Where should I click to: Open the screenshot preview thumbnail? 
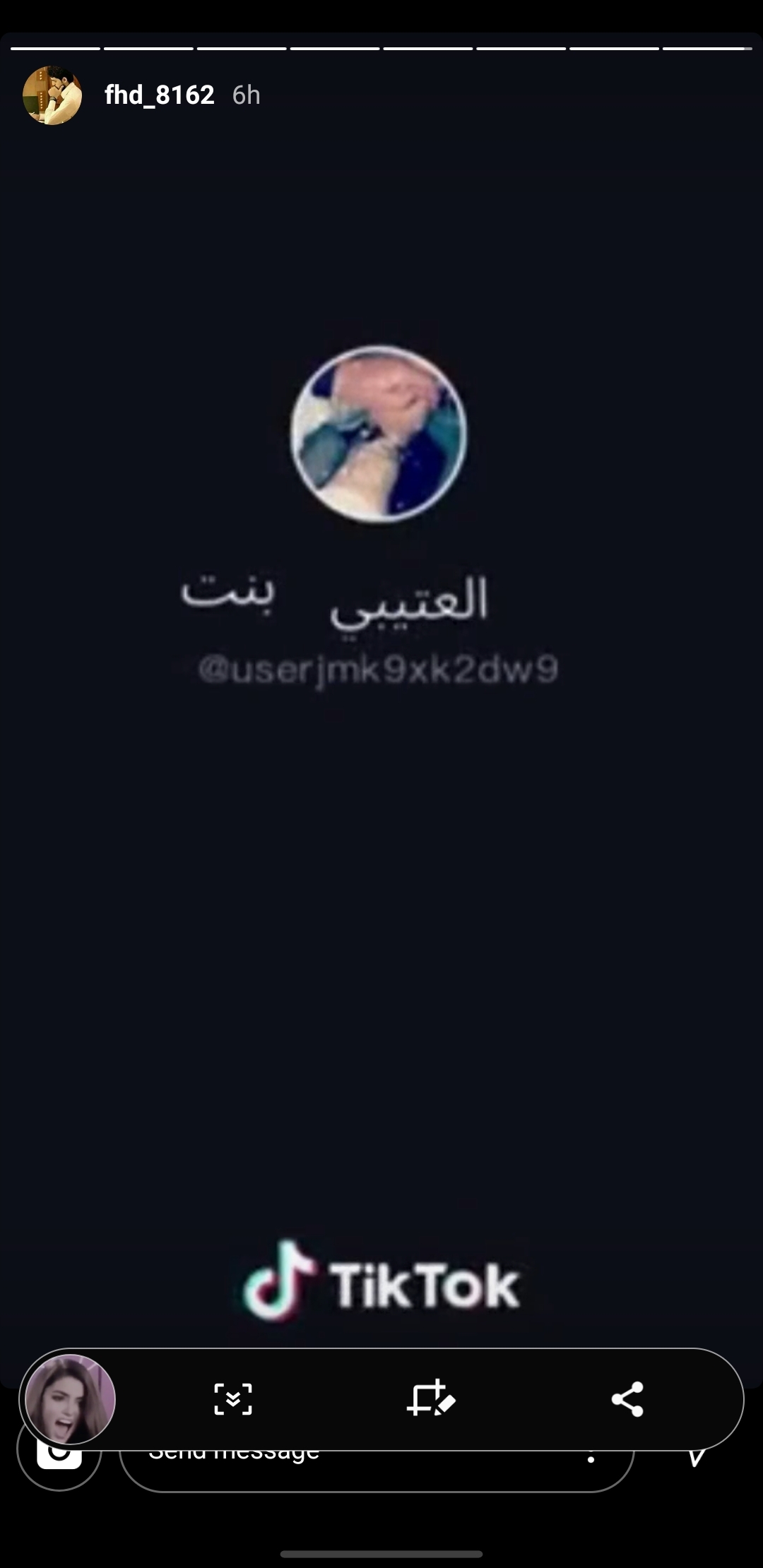[70, 1399]
